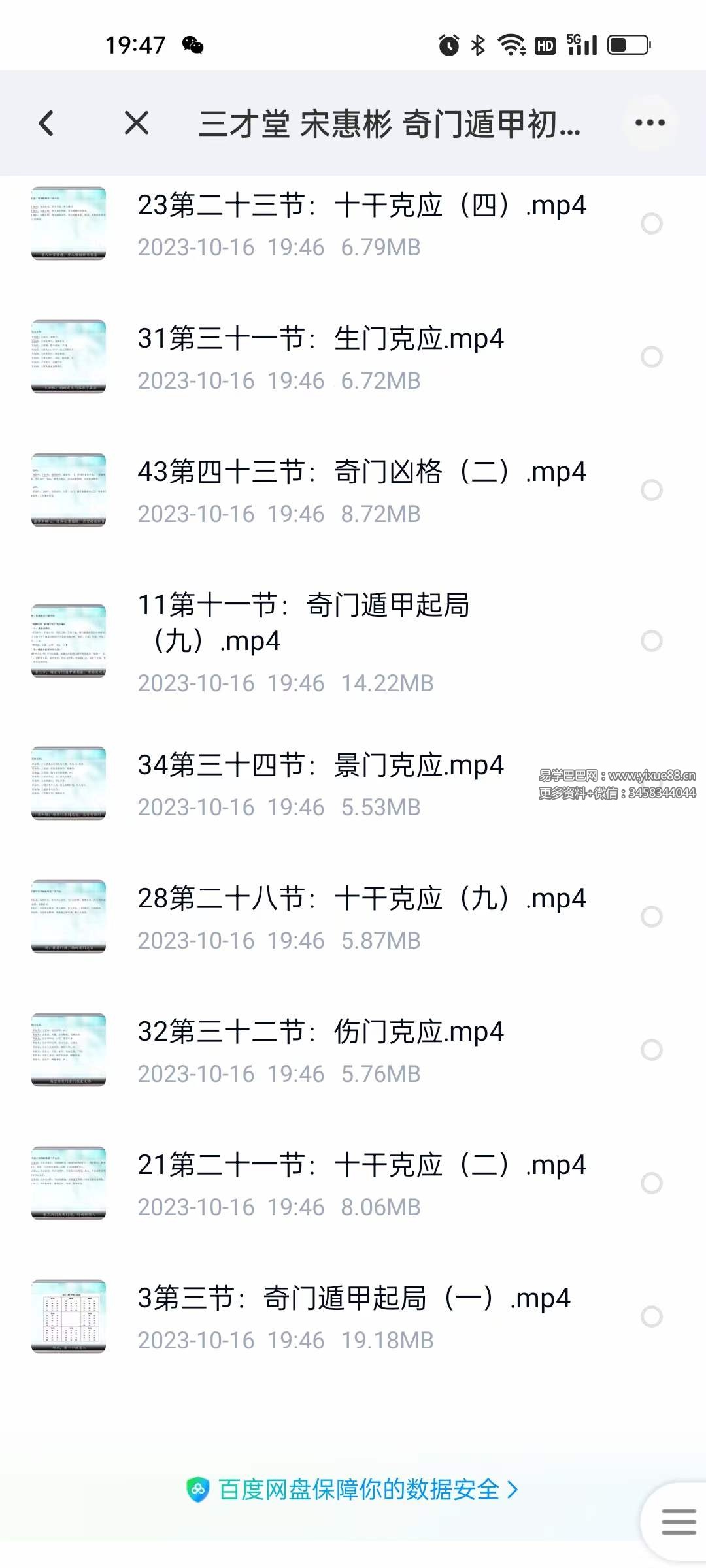Screen dimensions: 706x1568
Task: Open video 43第四十三节 奇门凶格（二）
Action: tap(361, 473)
